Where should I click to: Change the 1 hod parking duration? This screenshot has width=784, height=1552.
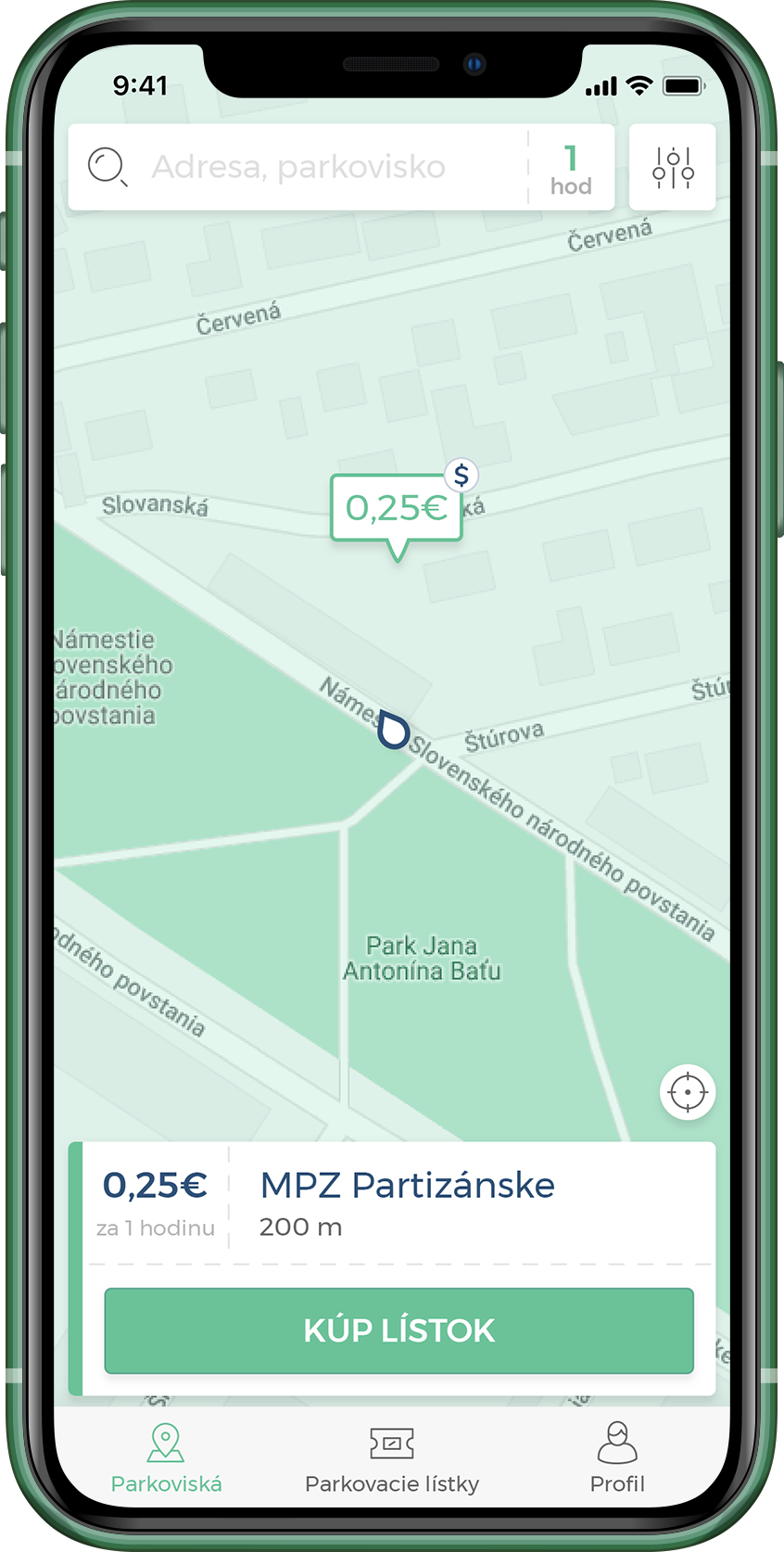pos(571,170)
